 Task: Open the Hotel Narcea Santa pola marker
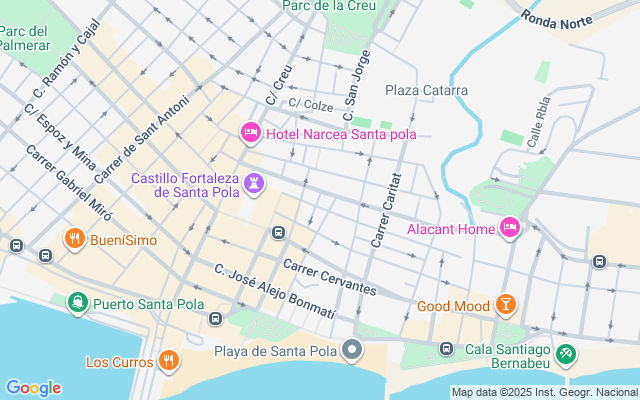[250, 132]
